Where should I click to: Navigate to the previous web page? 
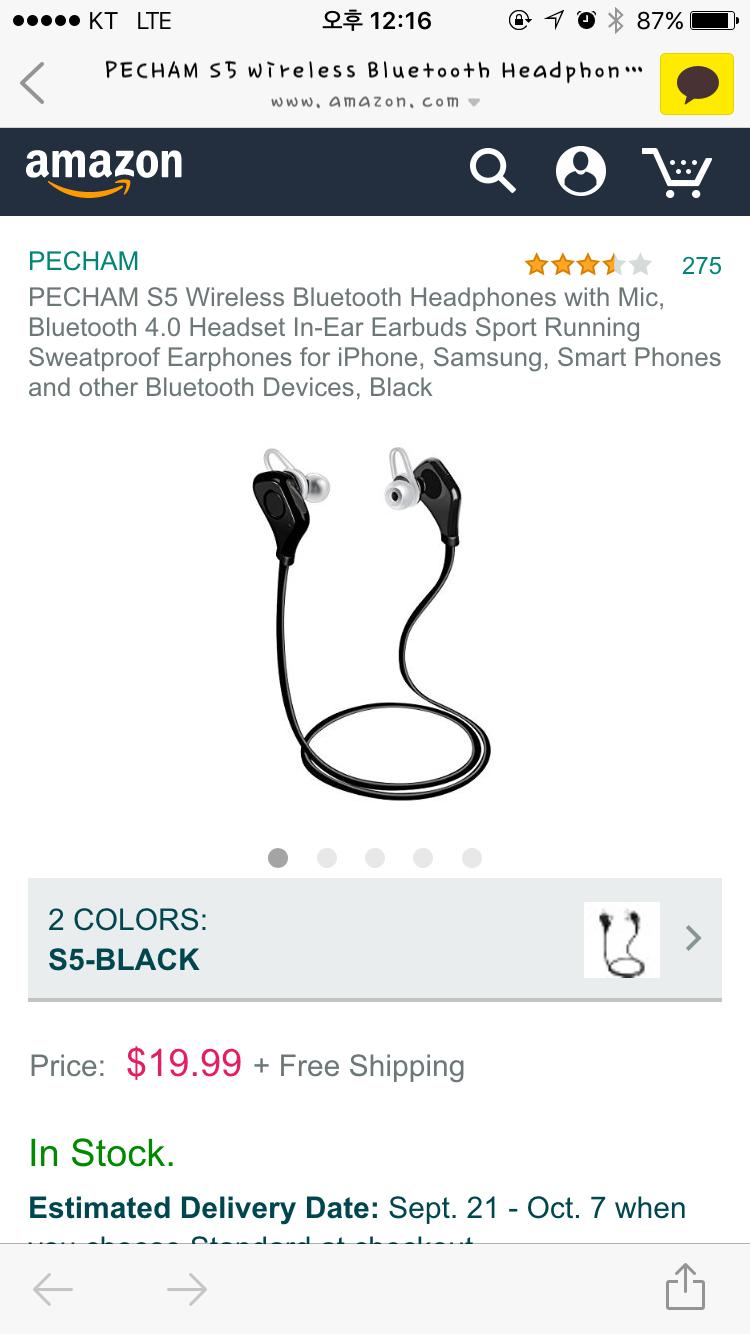(x=52, y=1289)
